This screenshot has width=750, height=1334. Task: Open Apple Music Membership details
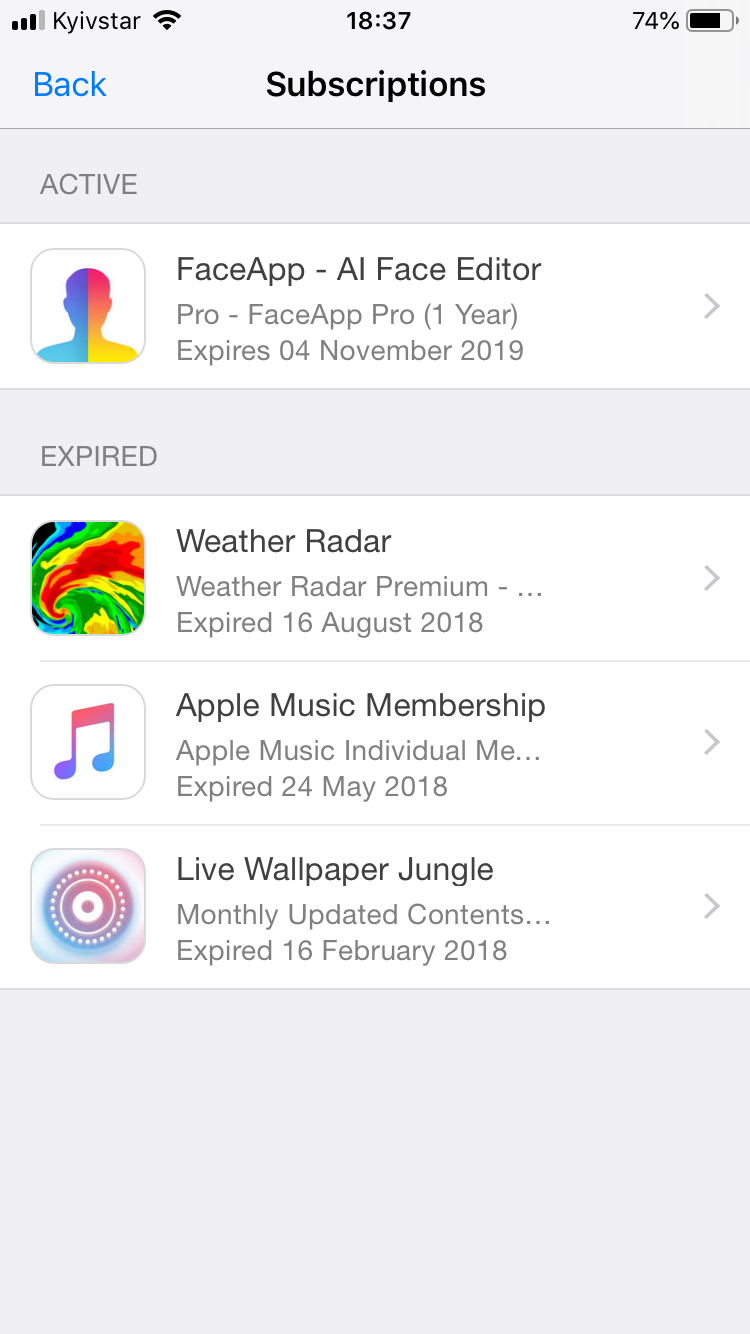click(x=375, y=742)
